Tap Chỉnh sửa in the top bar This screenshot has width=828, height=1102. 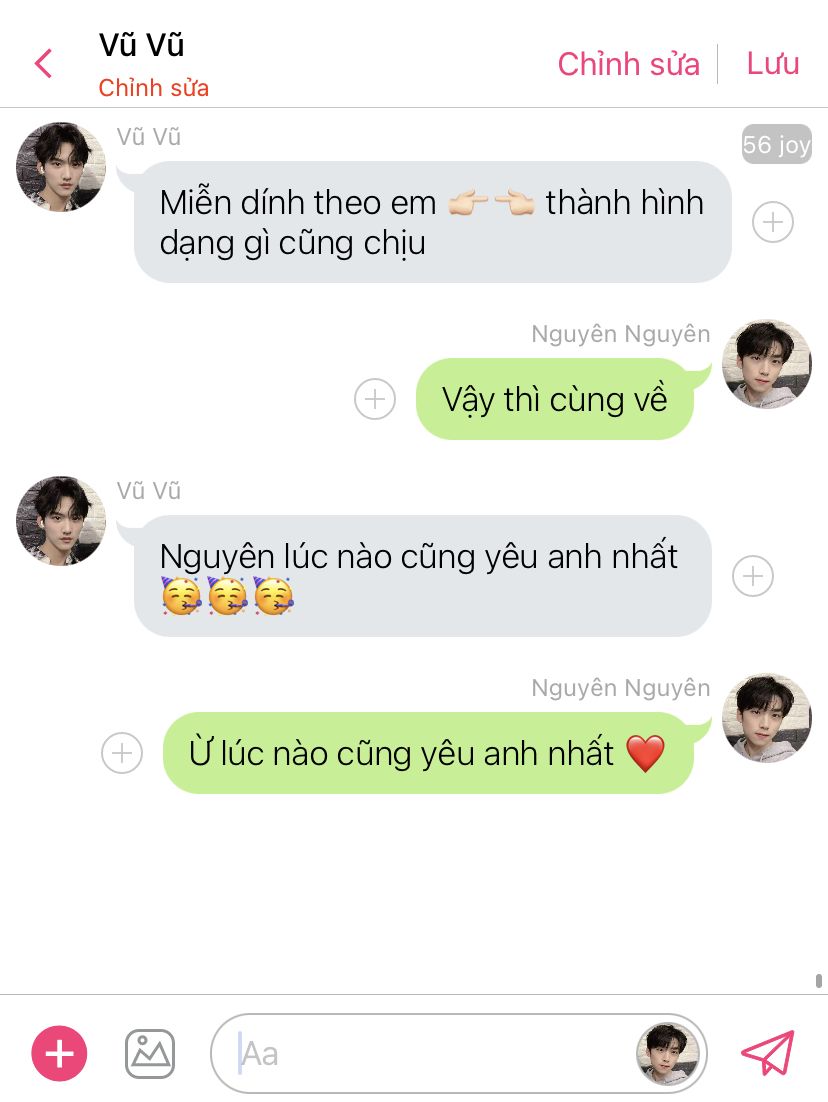tap(628, 64)
